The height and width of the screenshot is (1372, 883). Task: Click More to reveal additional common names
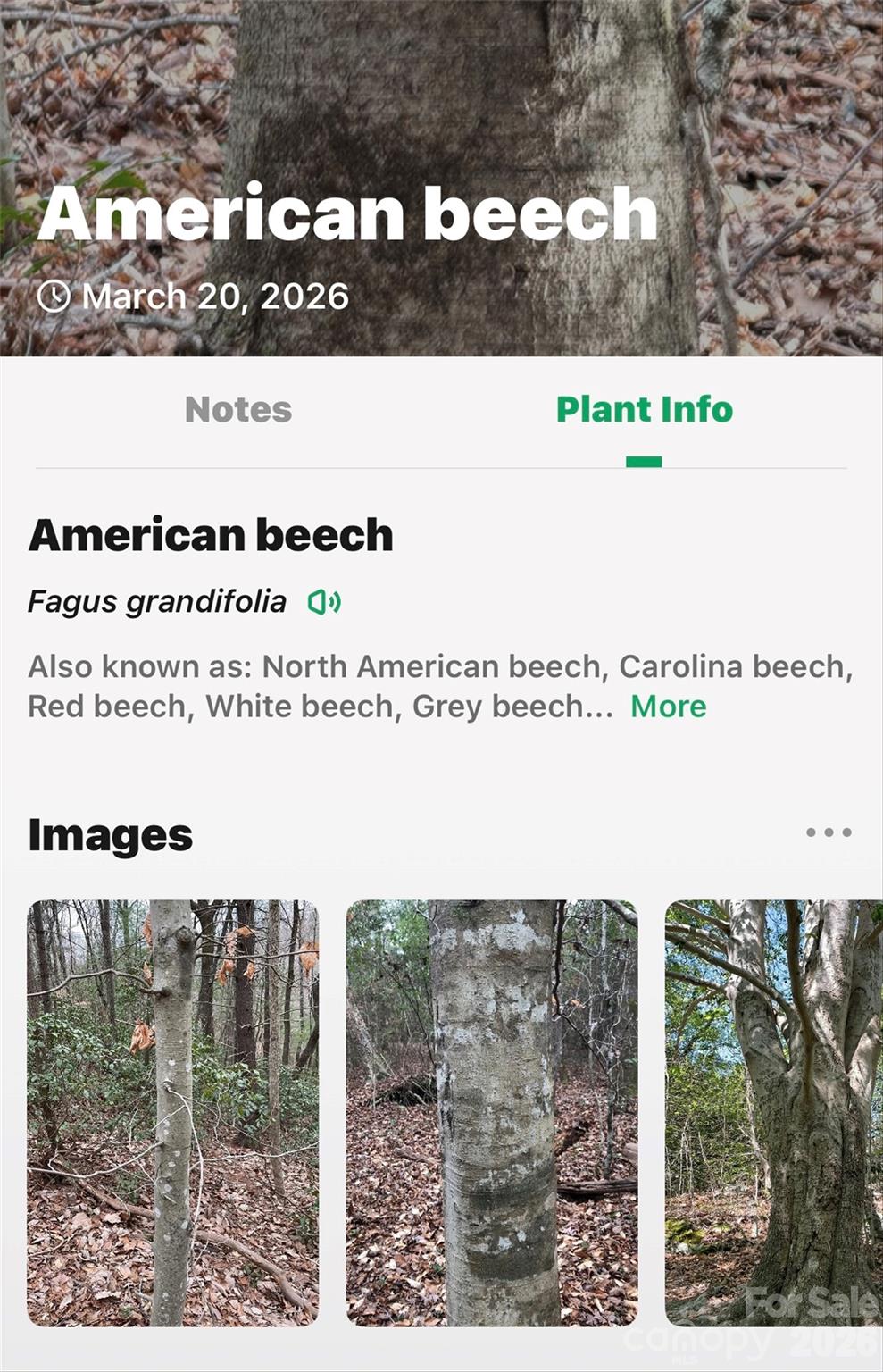coord(667,705)
